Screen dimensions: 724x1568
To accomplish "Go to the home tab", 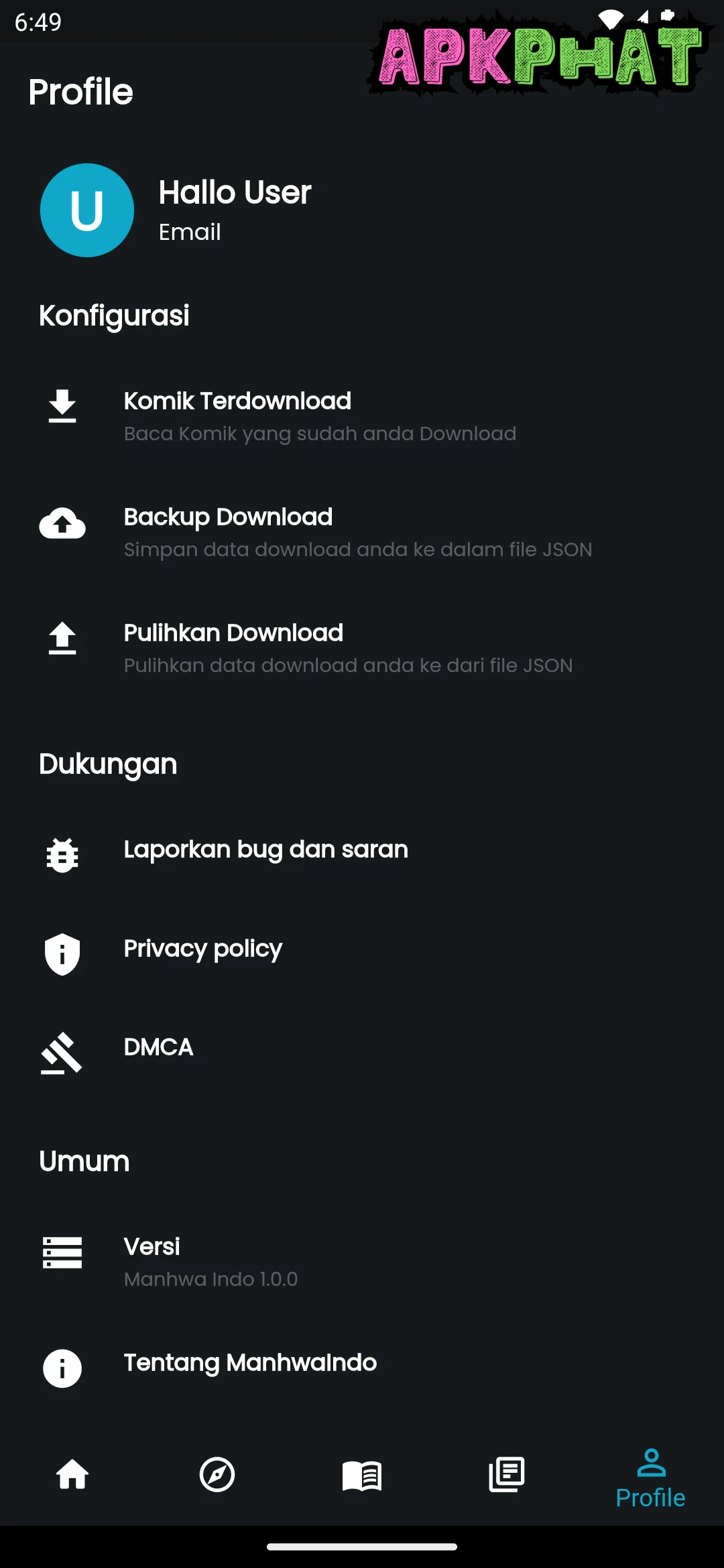I will 72,1475.
